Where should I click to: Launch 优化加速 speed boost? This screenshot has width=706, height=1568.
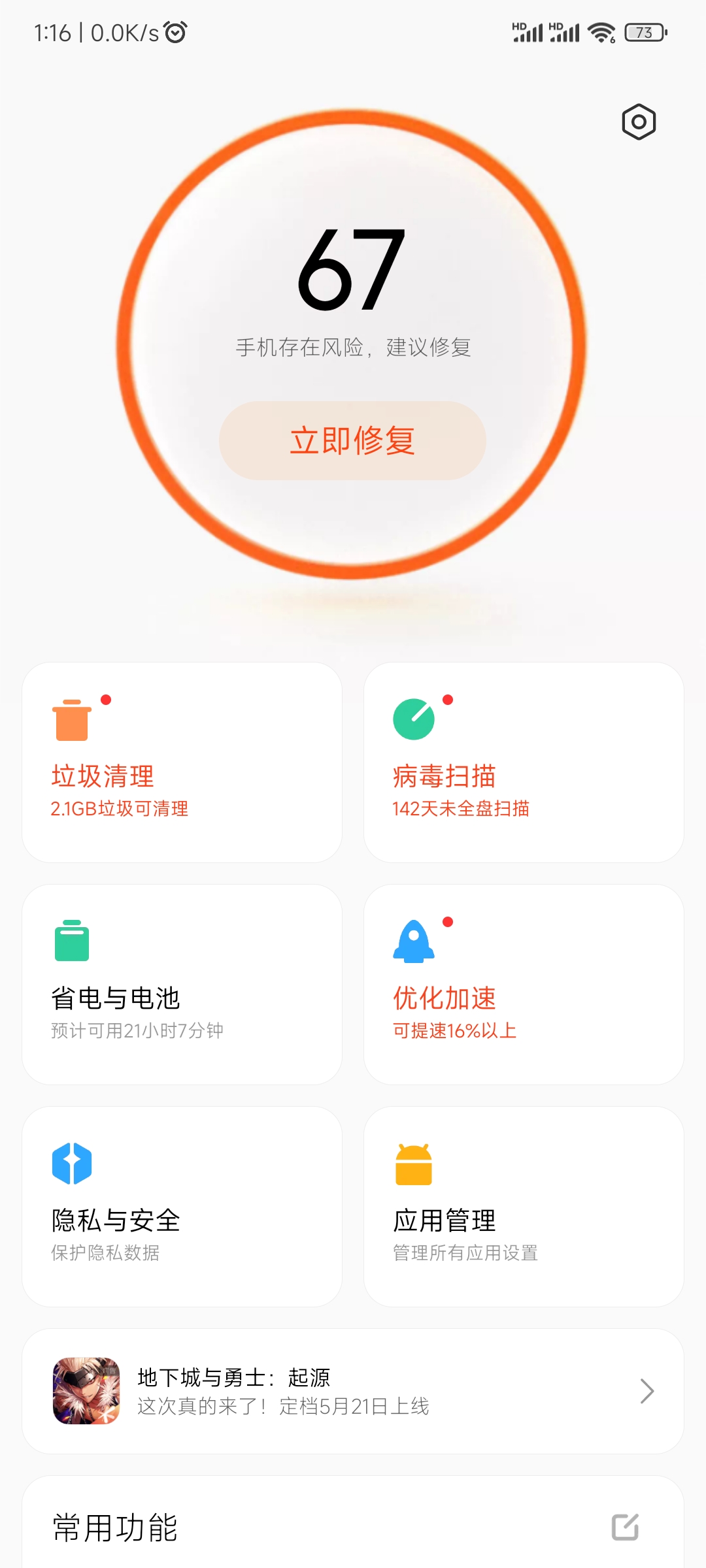pyautogui.click(x=524, y=985)
